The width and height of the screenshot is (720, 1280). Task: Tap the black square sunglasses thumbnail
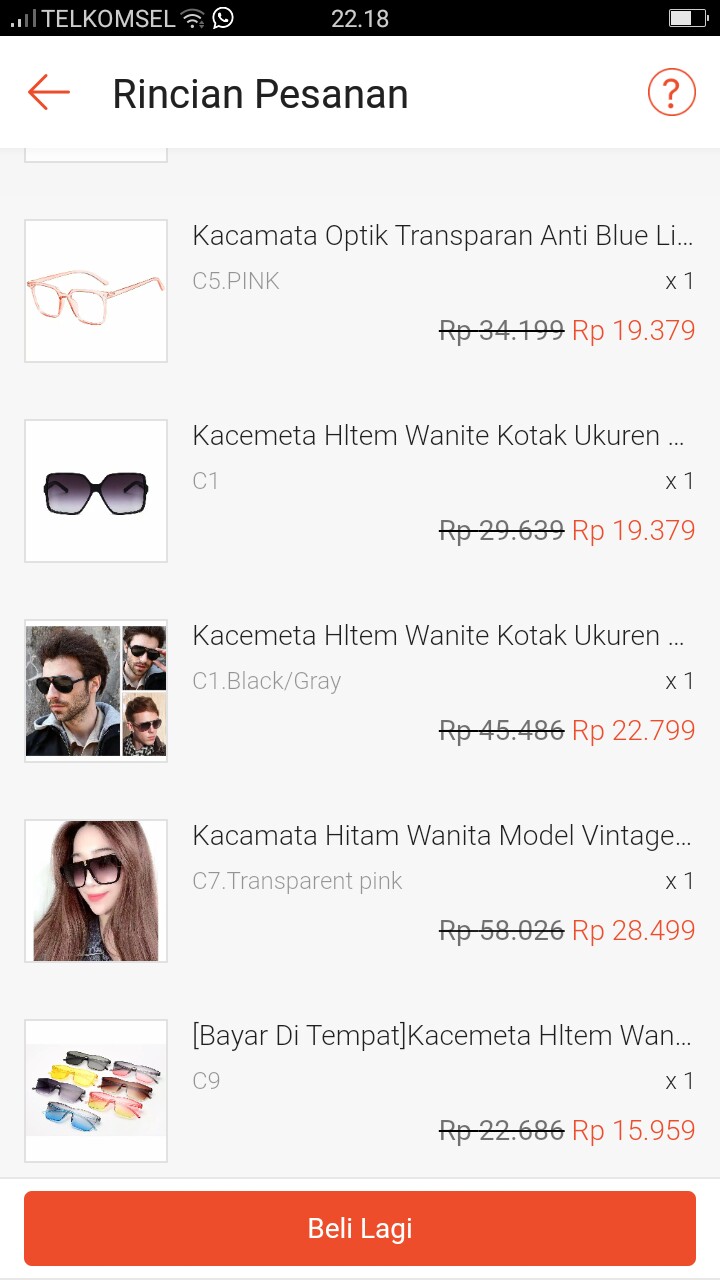[95, 490]
